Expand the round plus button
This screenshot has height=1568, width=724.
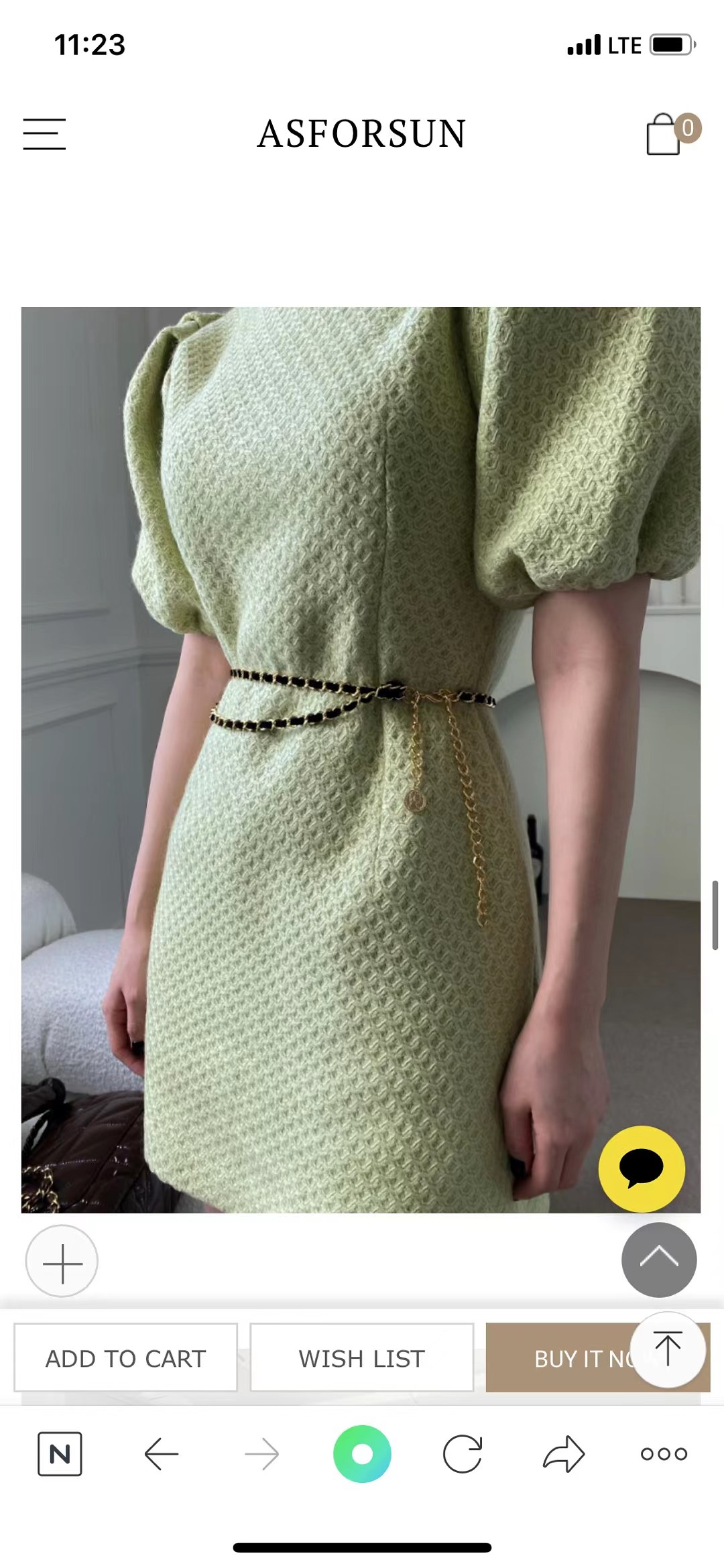62,1261
